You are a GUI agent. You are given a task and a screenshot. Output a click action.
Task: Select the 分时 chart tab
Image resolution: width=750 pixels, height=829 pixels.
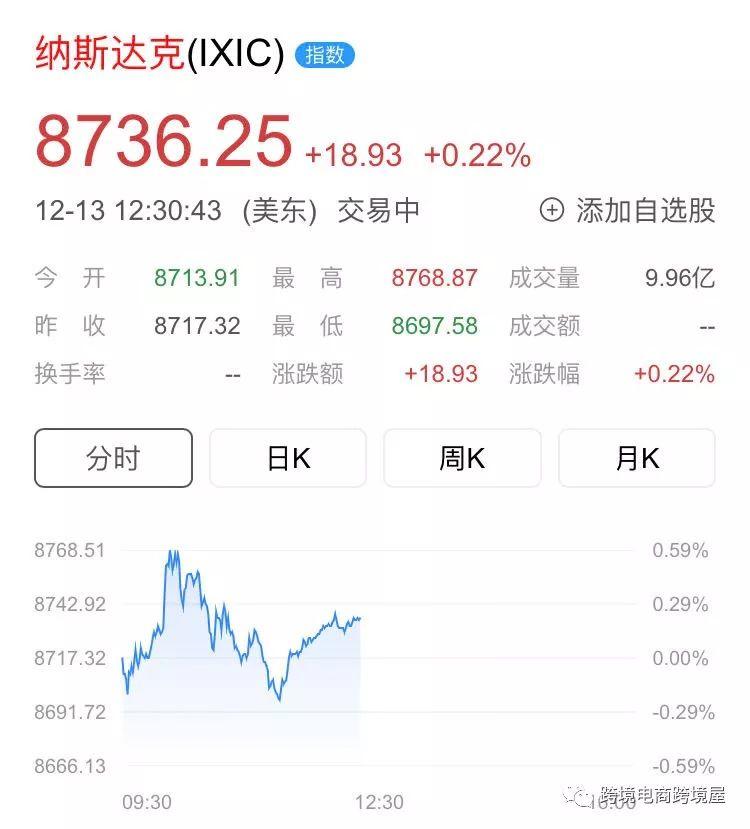coord(113,458)
